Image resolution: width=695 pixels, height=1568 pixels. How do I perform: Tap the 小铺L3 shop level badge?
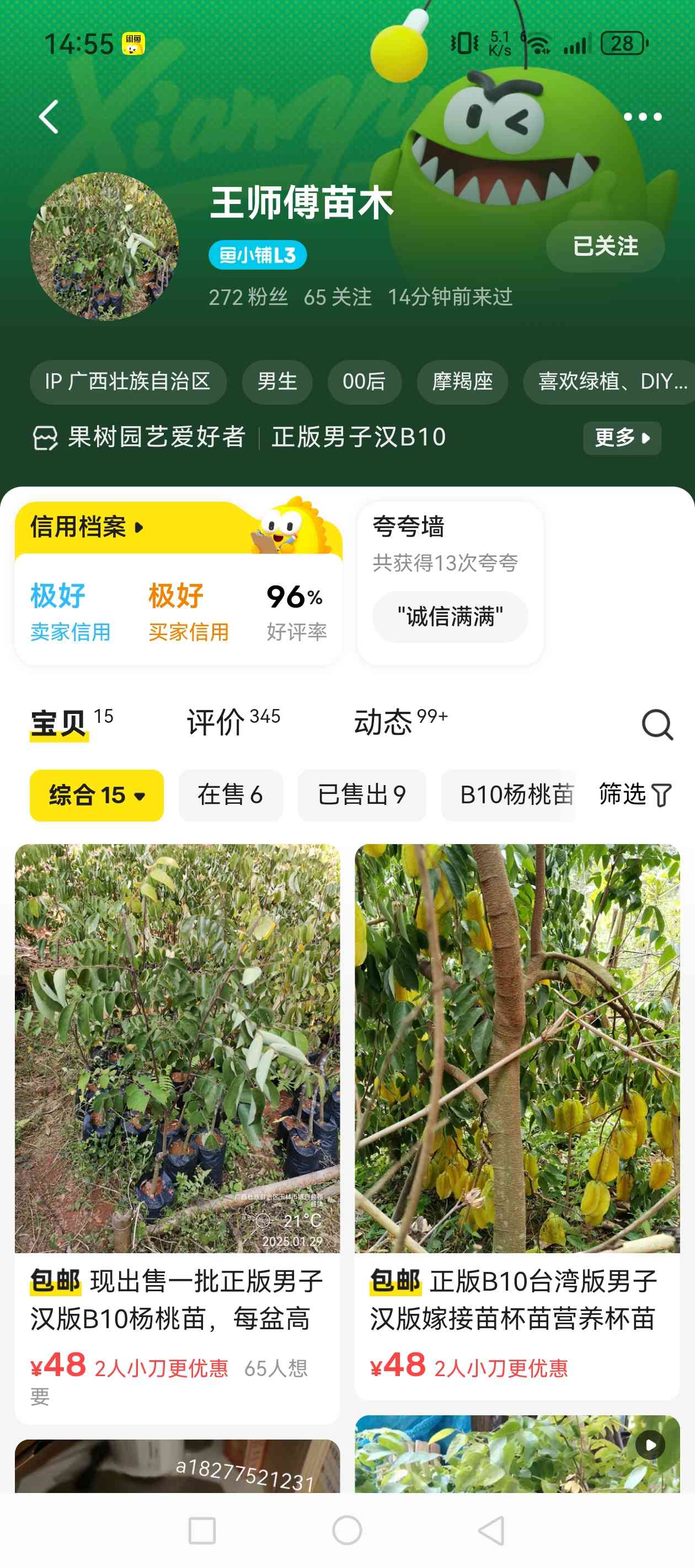[258, 255]
